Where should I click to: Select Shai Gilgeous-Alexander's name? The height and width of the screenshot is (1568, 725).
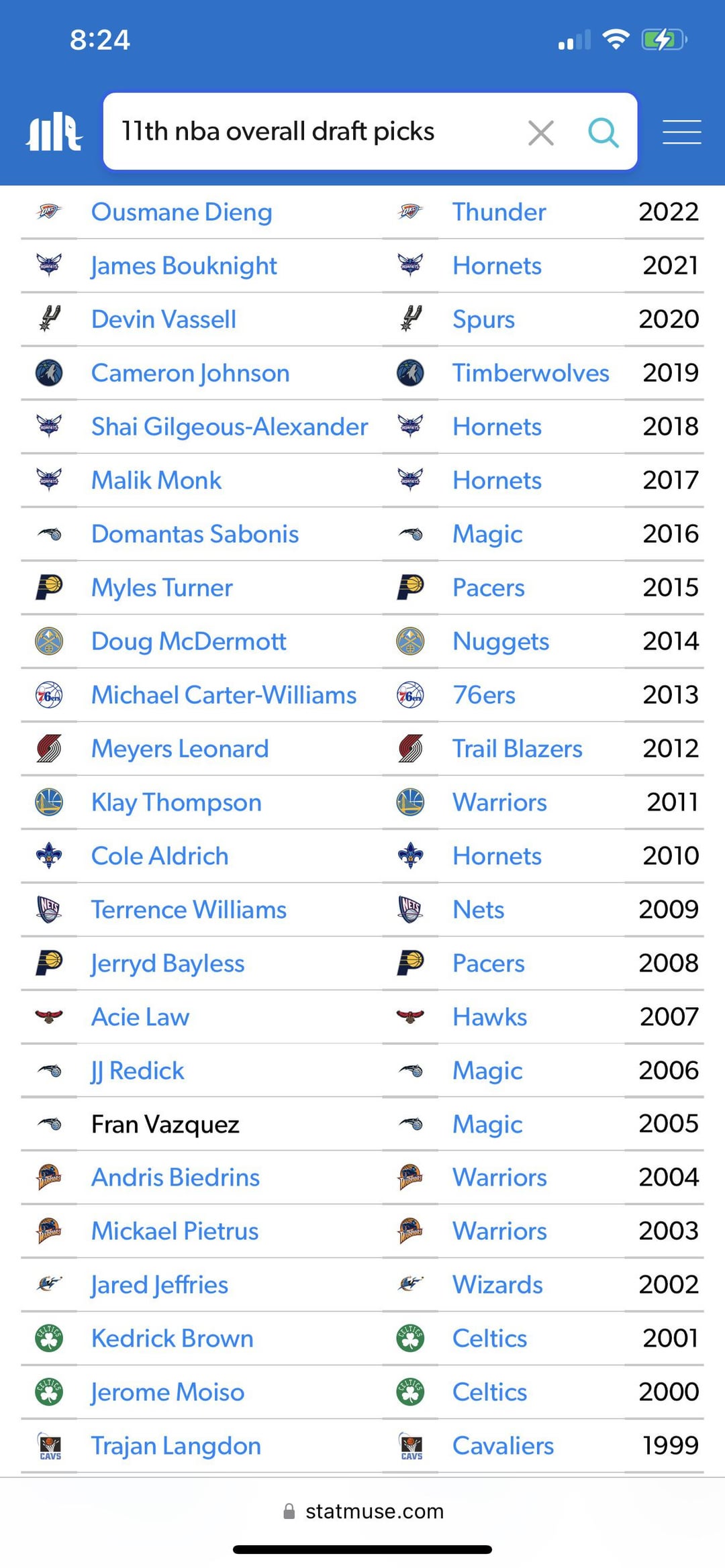[x=229, y=427]
